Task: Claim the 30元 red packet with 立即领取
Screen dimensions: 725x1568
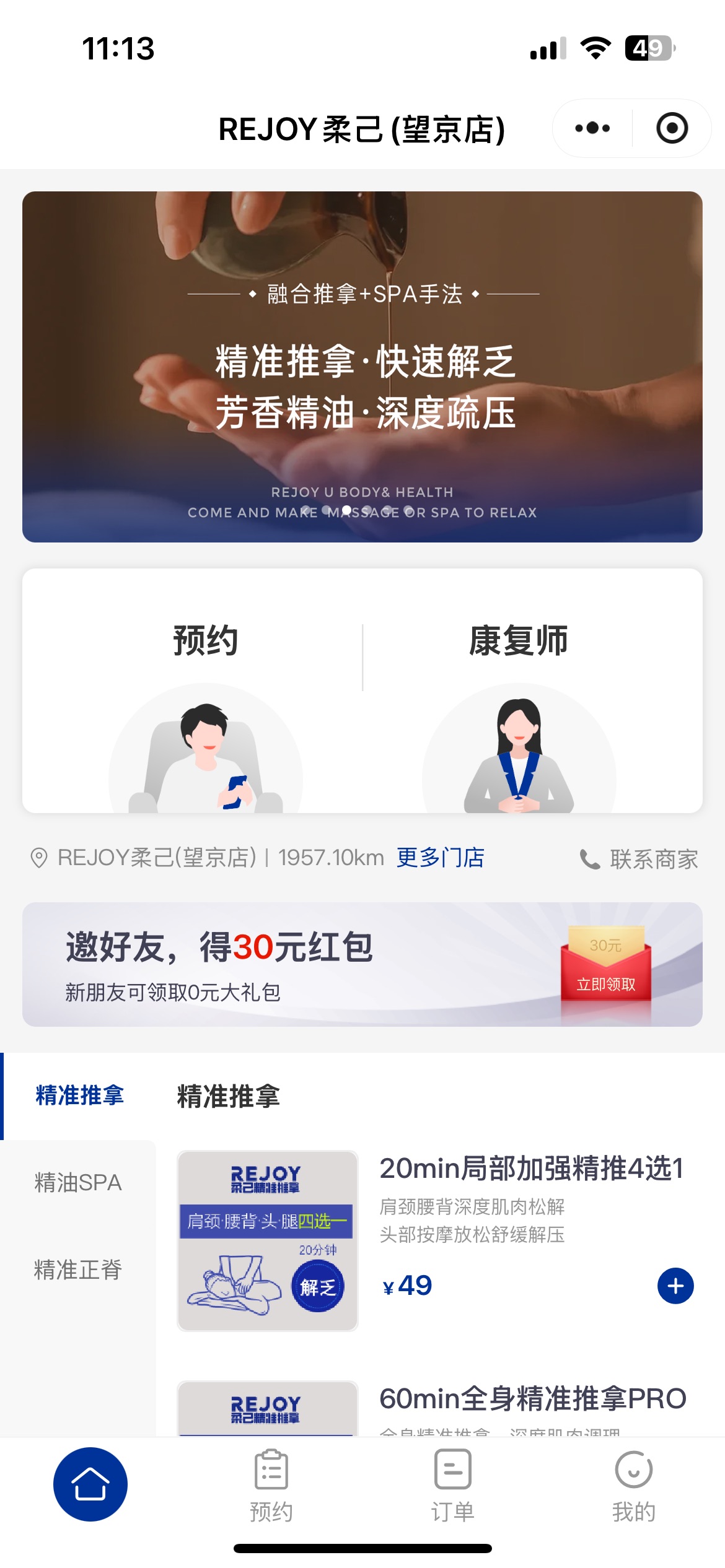Action: [605, 984]
